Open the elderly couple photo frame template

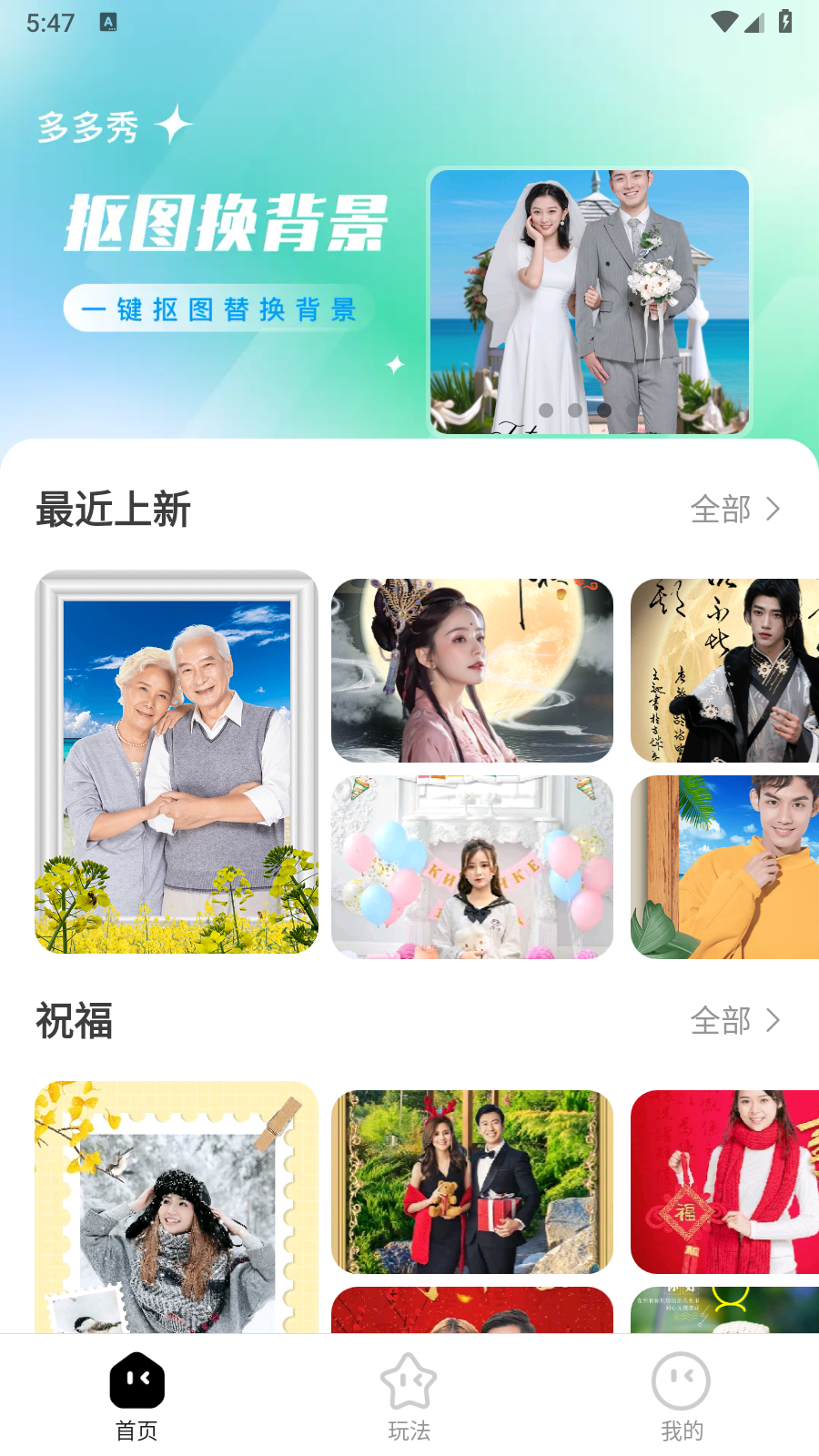[x=177, y=763]
